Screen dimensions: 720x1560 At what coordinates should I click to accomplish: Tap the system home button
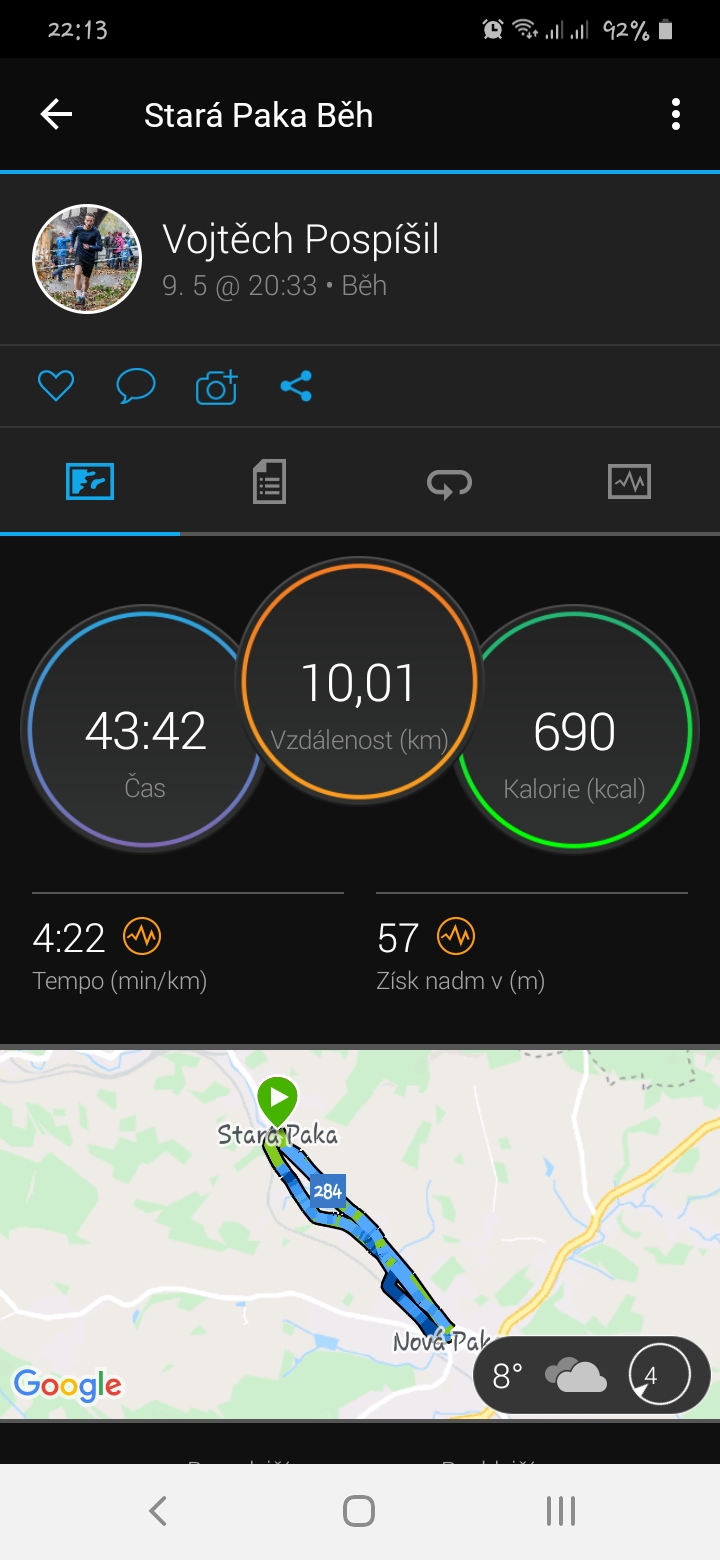pyautogui.click(x=359, y=1511)
